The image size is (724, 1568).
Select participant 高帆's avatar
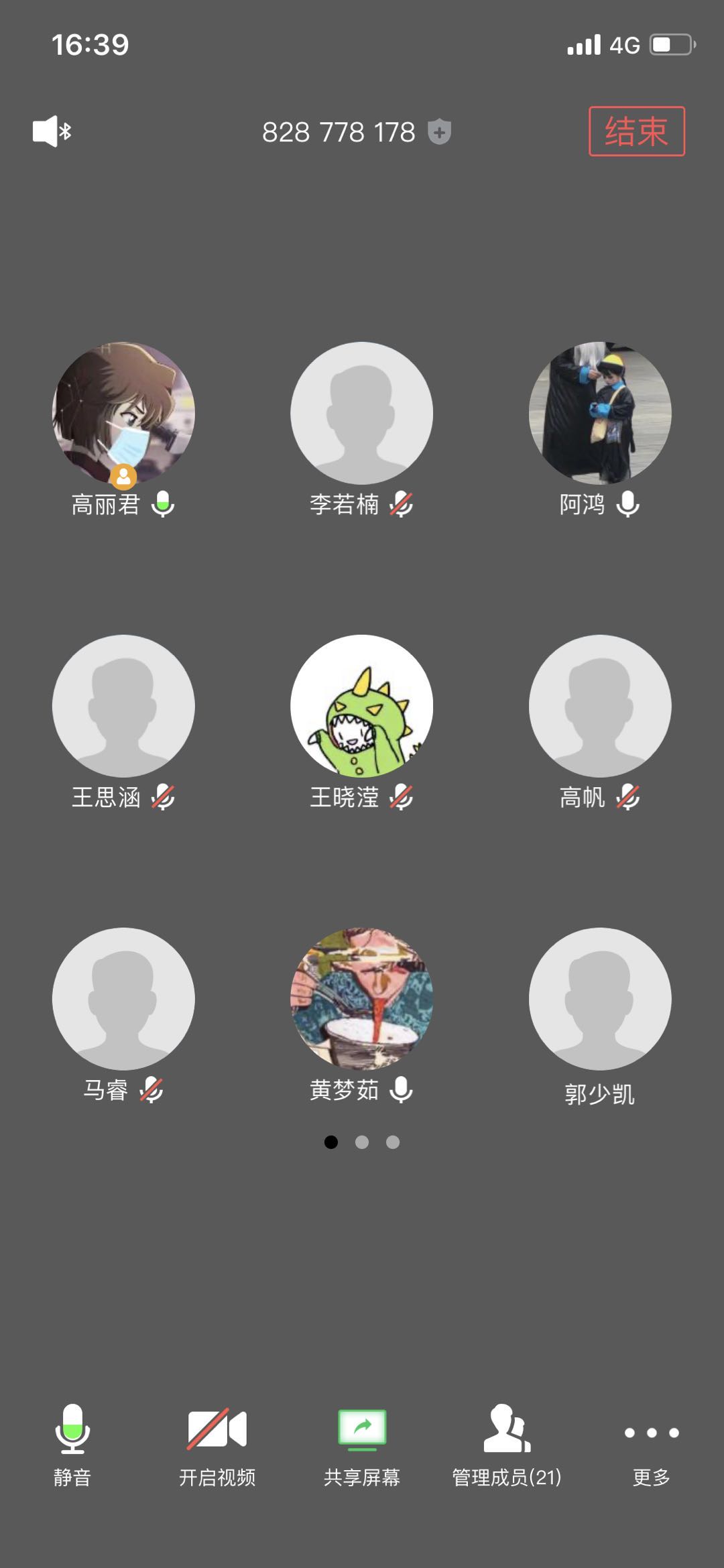(x=600, y=706)
